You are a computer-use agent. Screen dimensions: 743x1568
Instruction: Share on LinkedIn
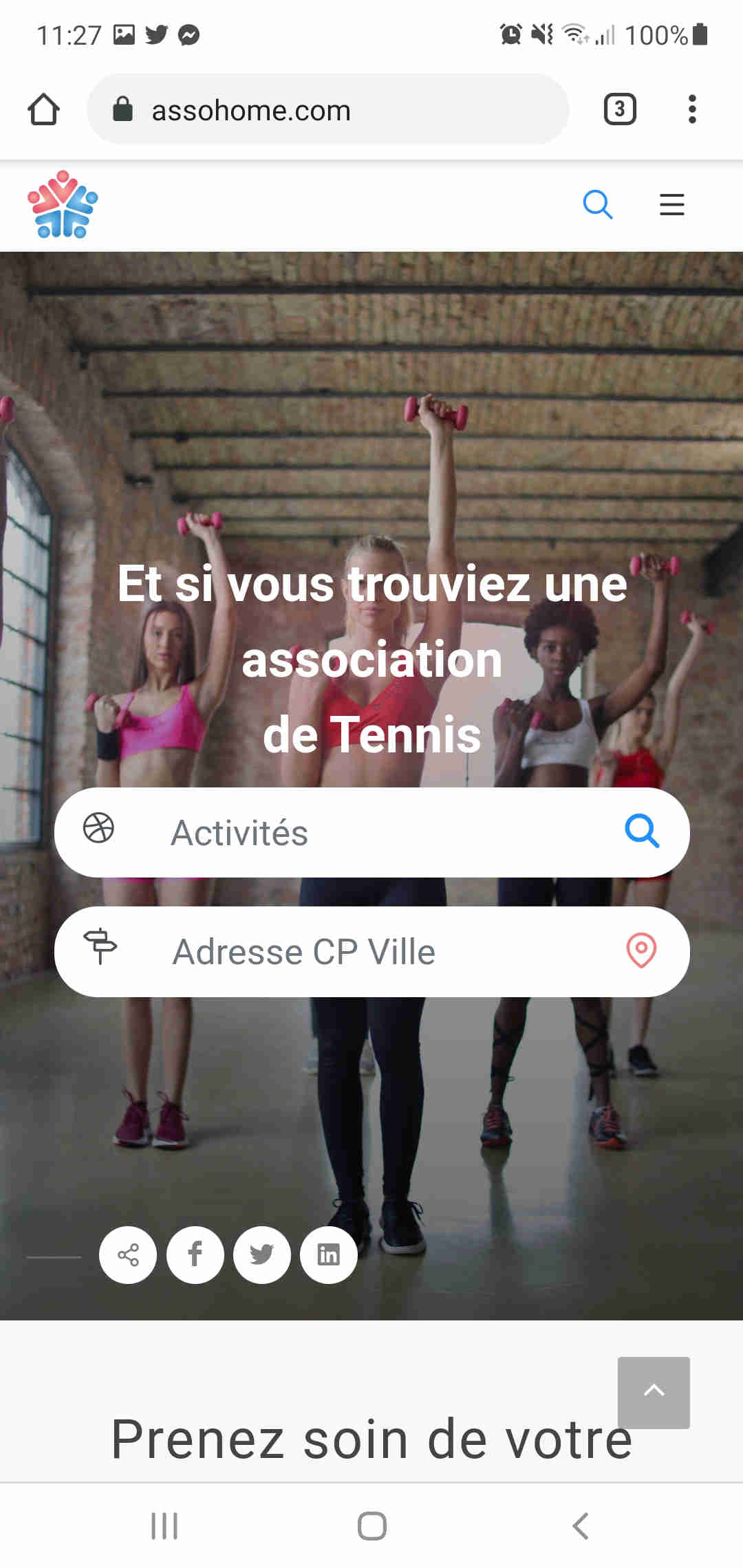click(x=329, y=1255)
